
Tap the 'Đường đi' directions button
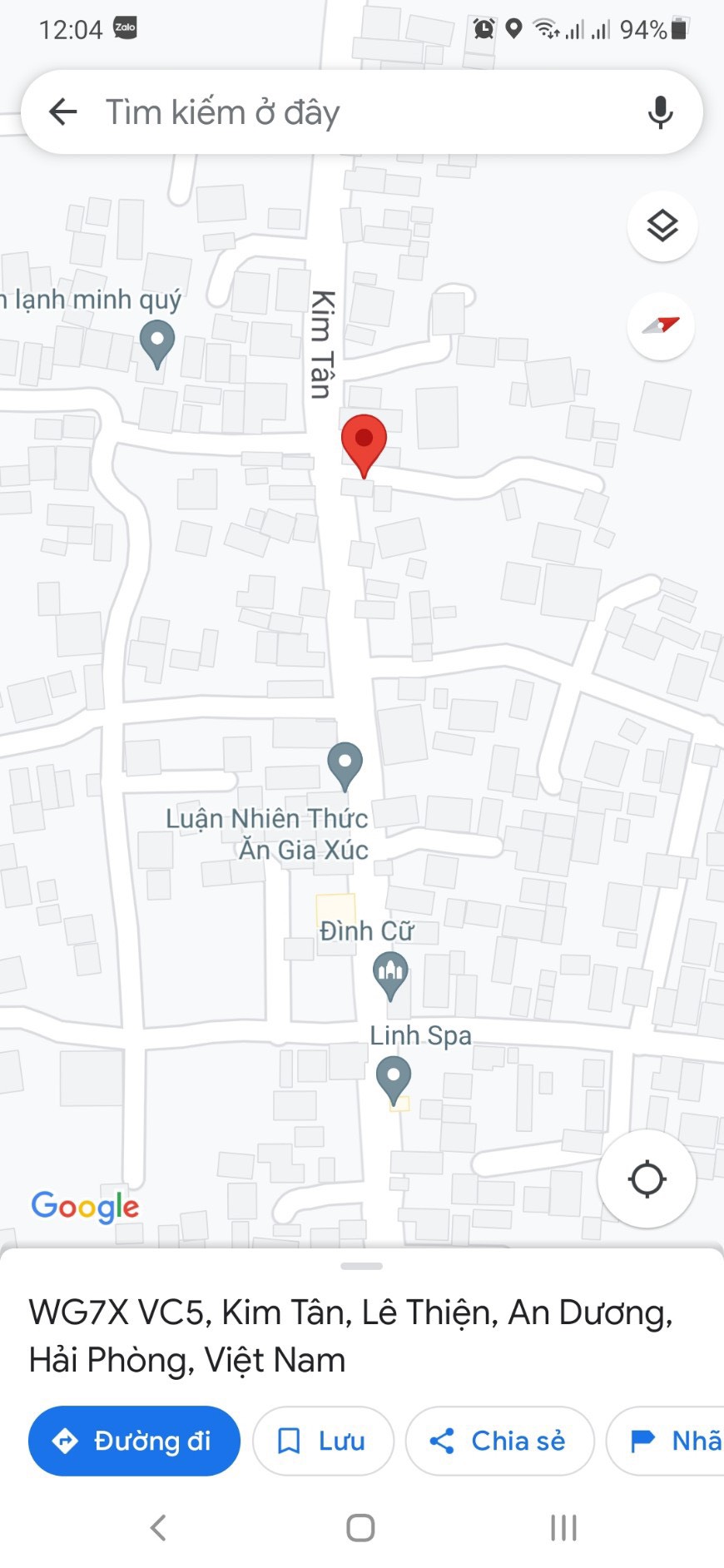tap(134, 1441)
